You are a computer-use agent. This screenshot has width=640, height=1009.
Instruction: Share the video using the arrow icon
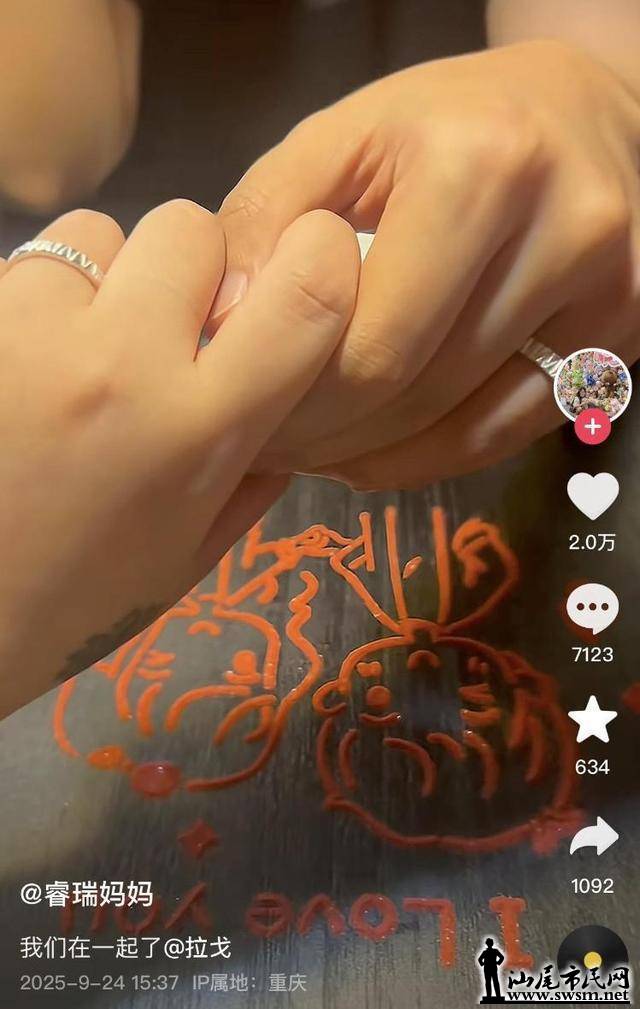(x=593, y=838)
